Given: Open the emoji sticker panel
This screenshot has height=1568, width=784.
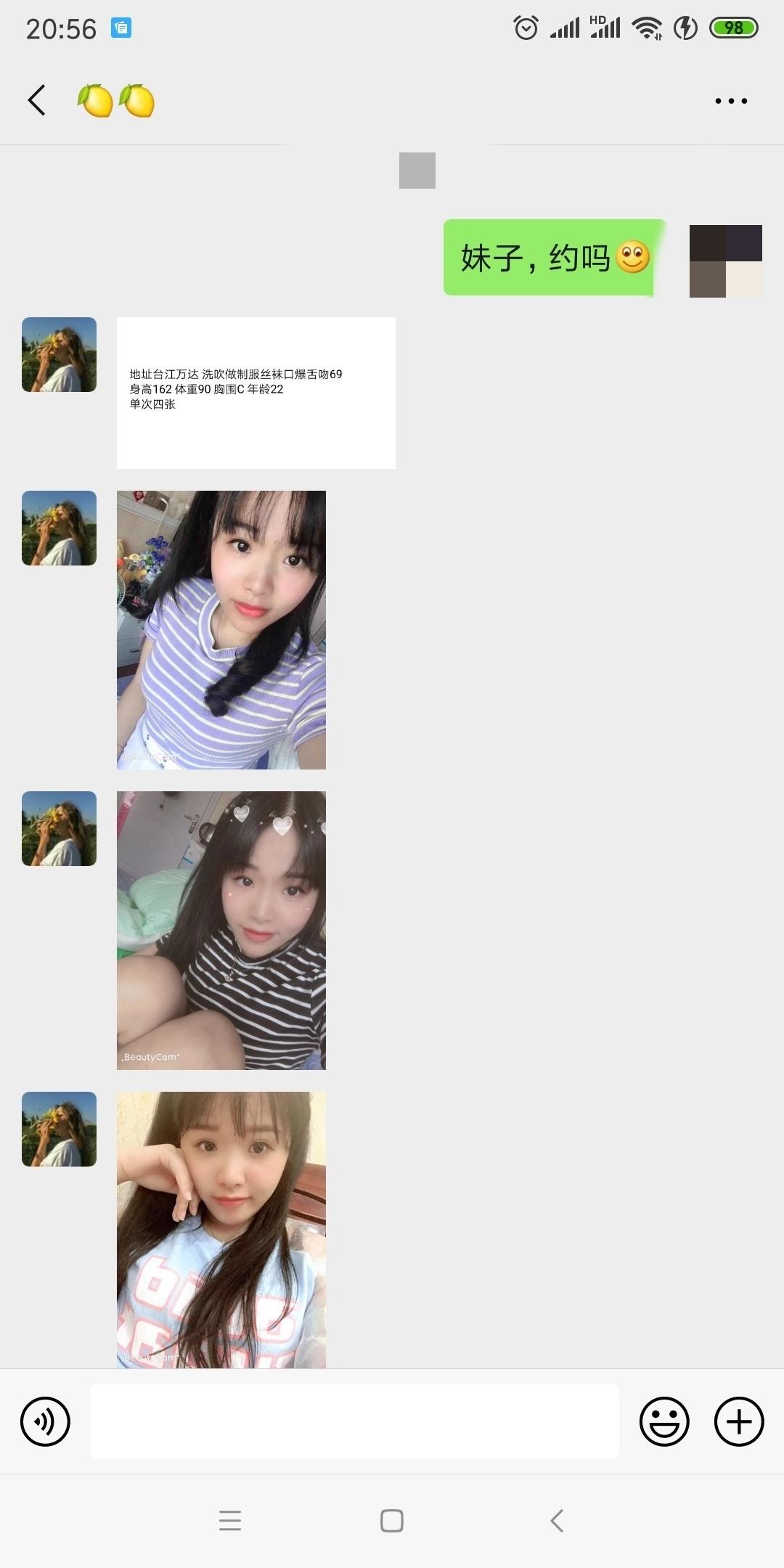Looking at the screenshot, I should coord(663,1421).
